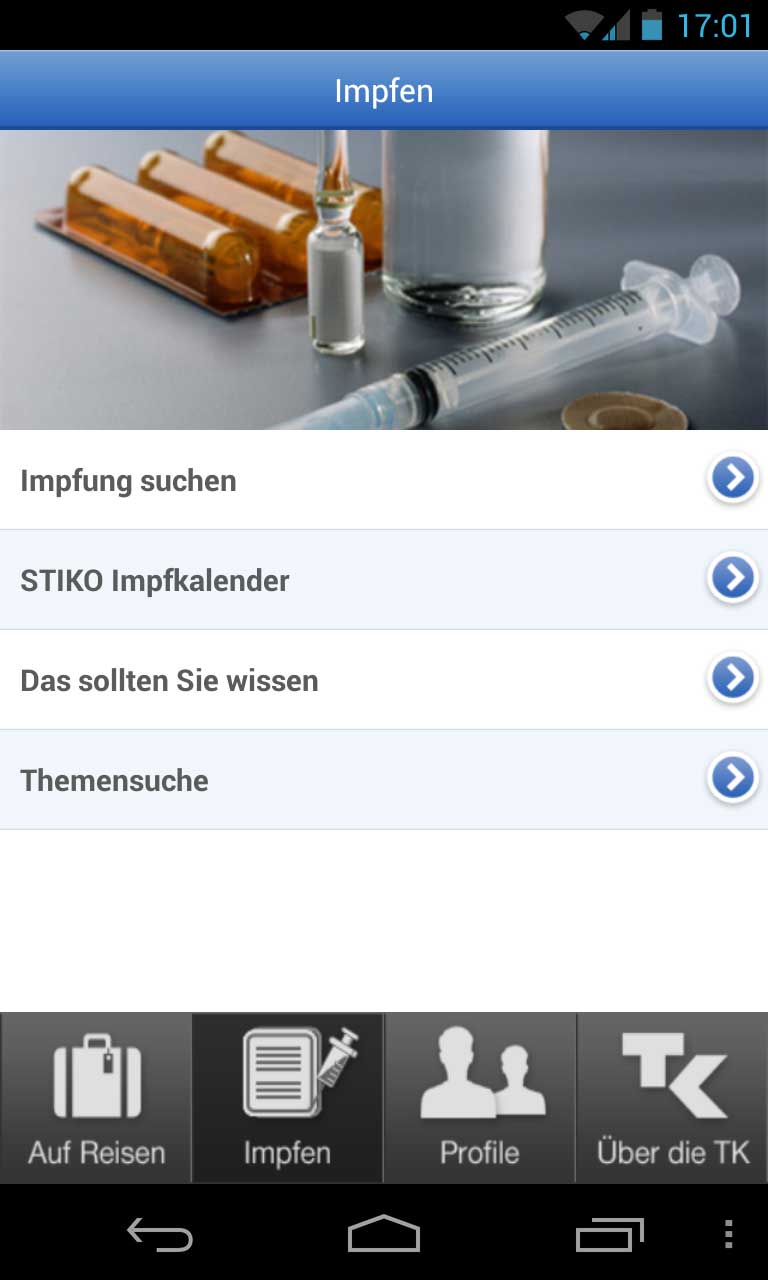Screen dimensions: 768x1280
Task: Open the Impfung suchen row
Action: (x=384, y=480)
